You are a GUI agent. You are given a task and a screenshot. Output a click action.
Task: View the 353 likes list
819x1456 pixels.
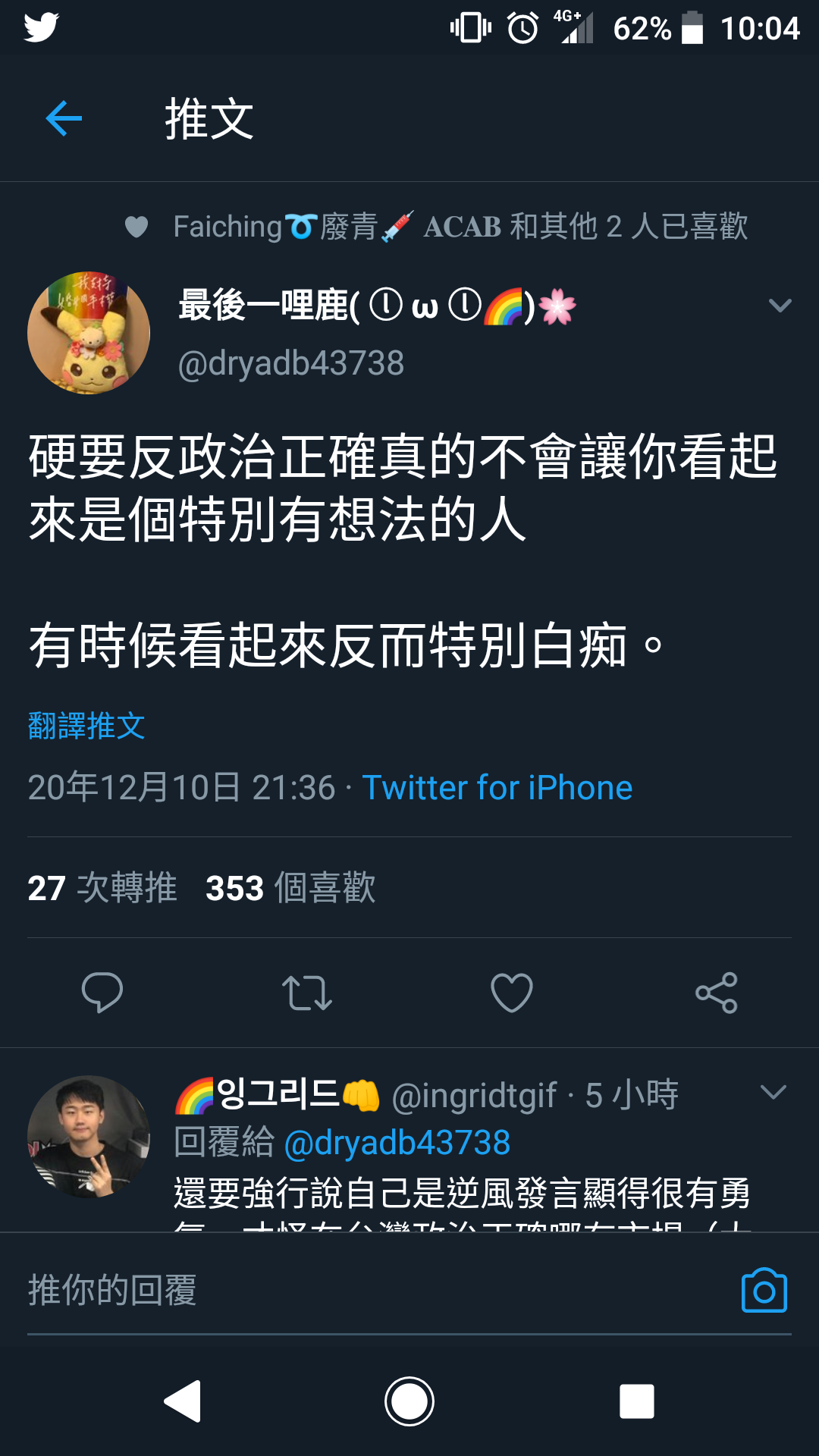290,887
